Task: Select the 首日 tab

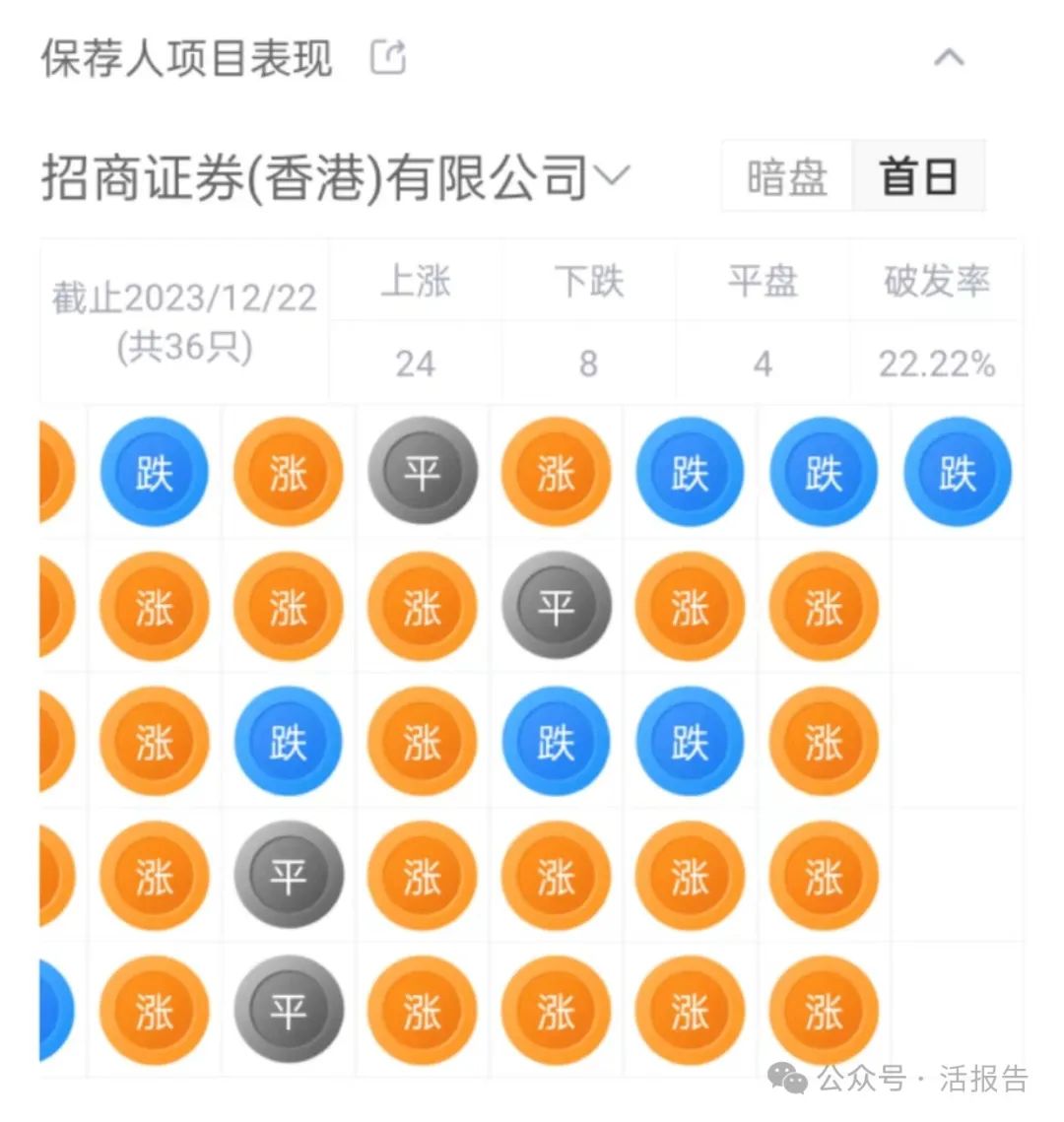Action: pyautogui.click(x=919, y=175)
